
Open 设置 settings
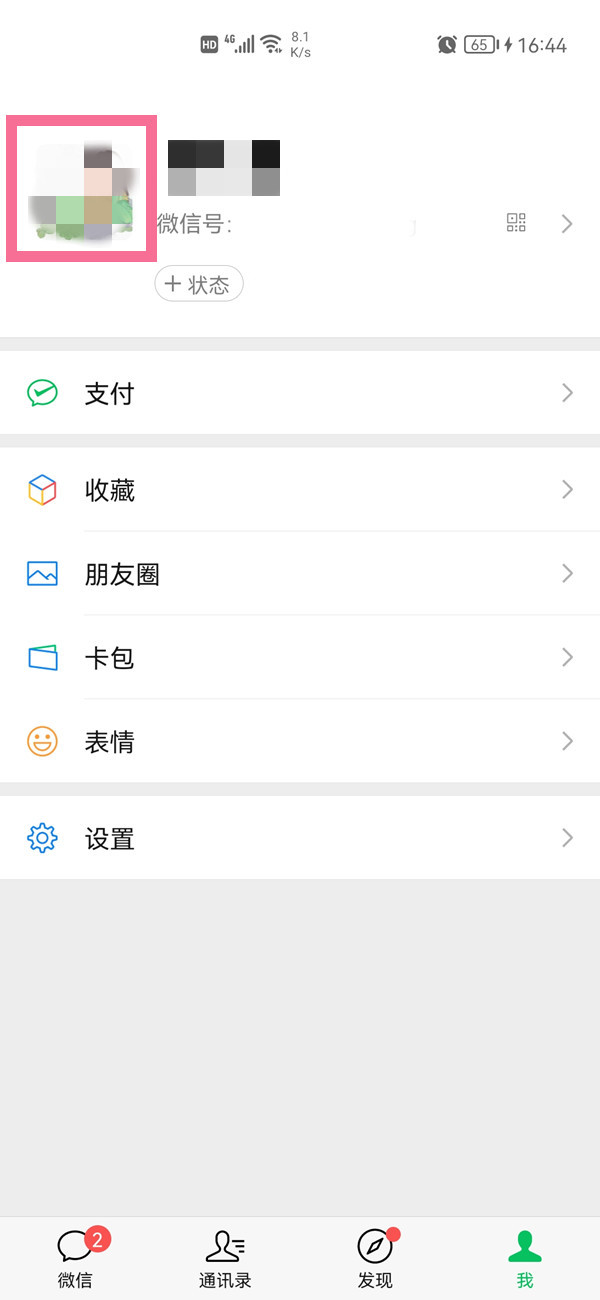coord(300,838)
